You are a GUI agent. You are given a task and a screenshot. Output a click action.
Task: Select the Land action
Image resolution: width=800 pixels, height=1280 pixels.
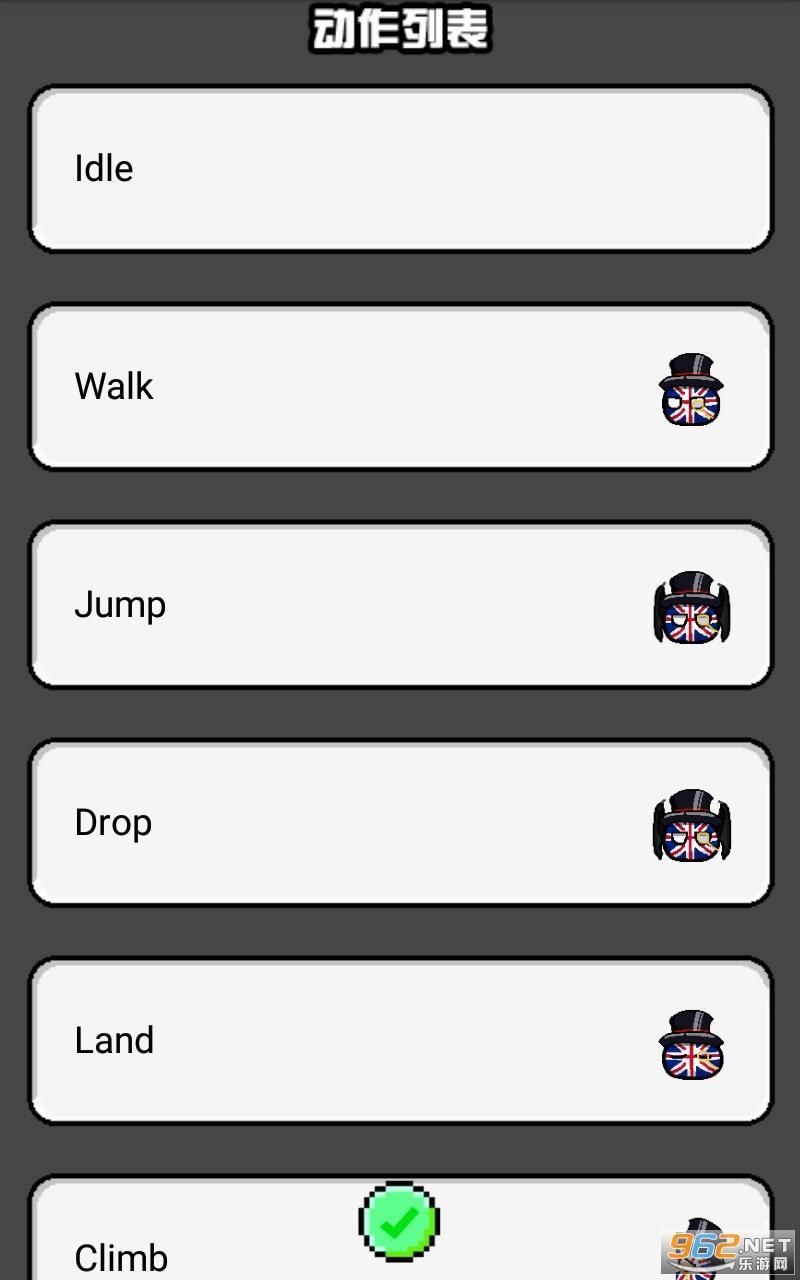[400, 1040]
